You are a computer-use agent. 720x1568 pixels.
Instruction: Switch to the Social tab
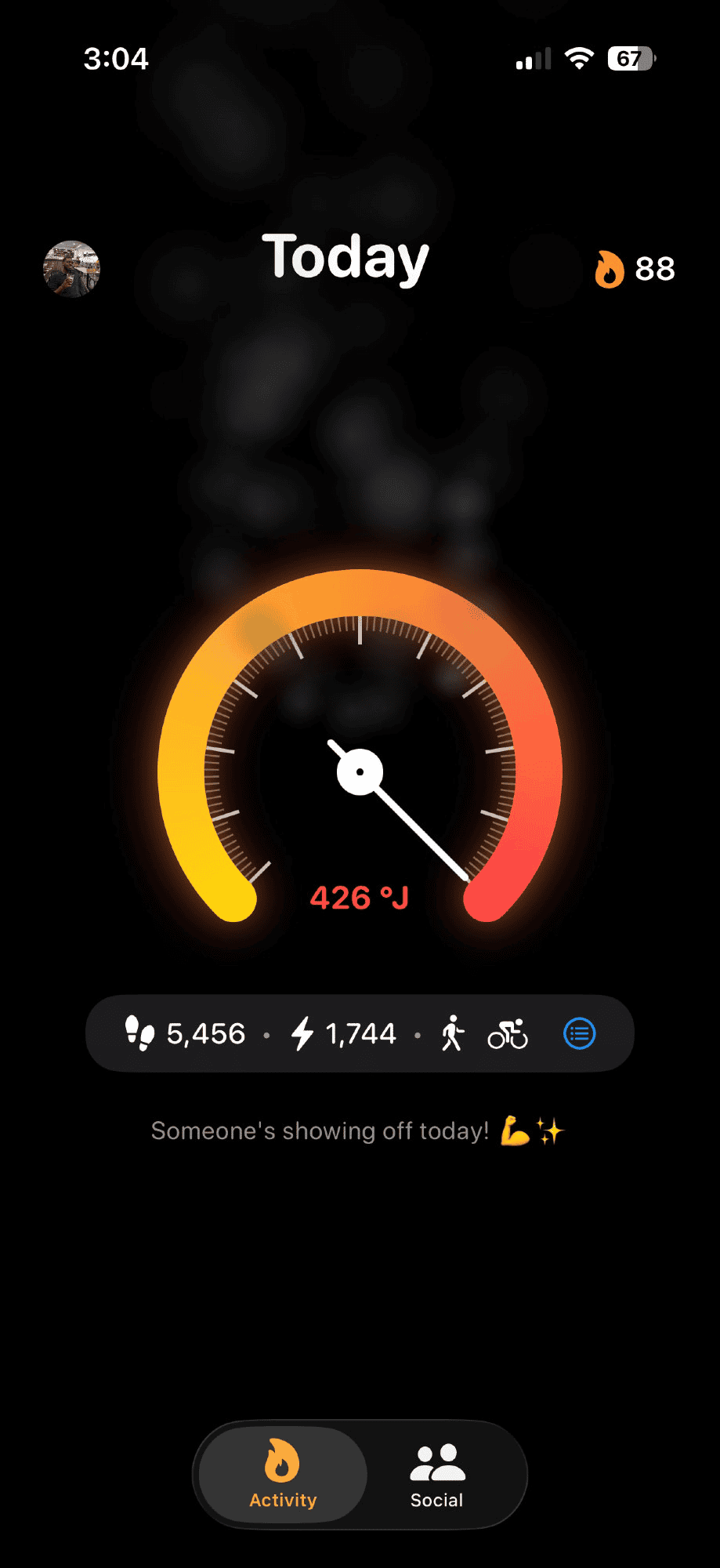pos(437,1475)
